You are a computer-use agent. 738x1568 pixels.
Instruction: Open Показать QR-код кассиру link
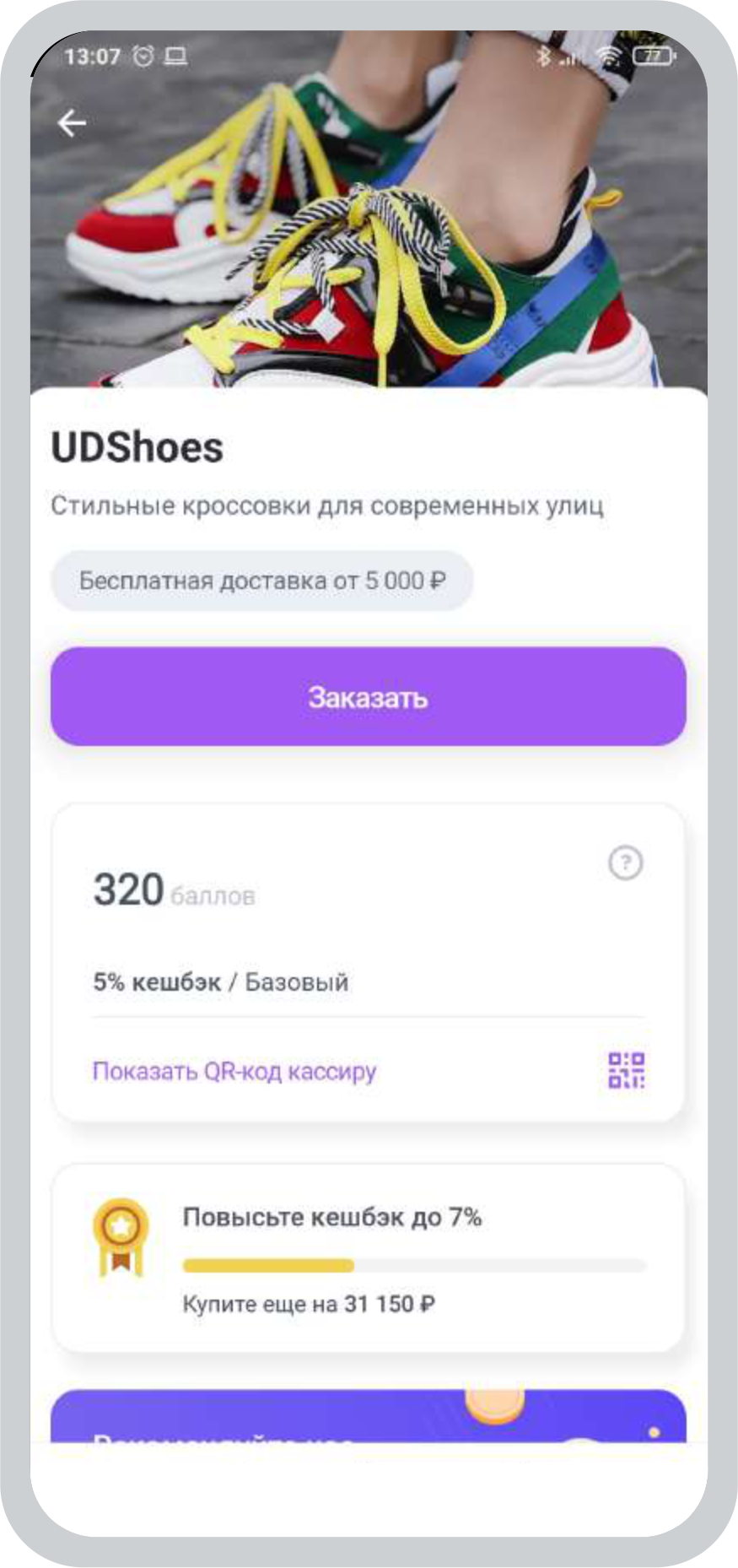[x=234, y=1071]
